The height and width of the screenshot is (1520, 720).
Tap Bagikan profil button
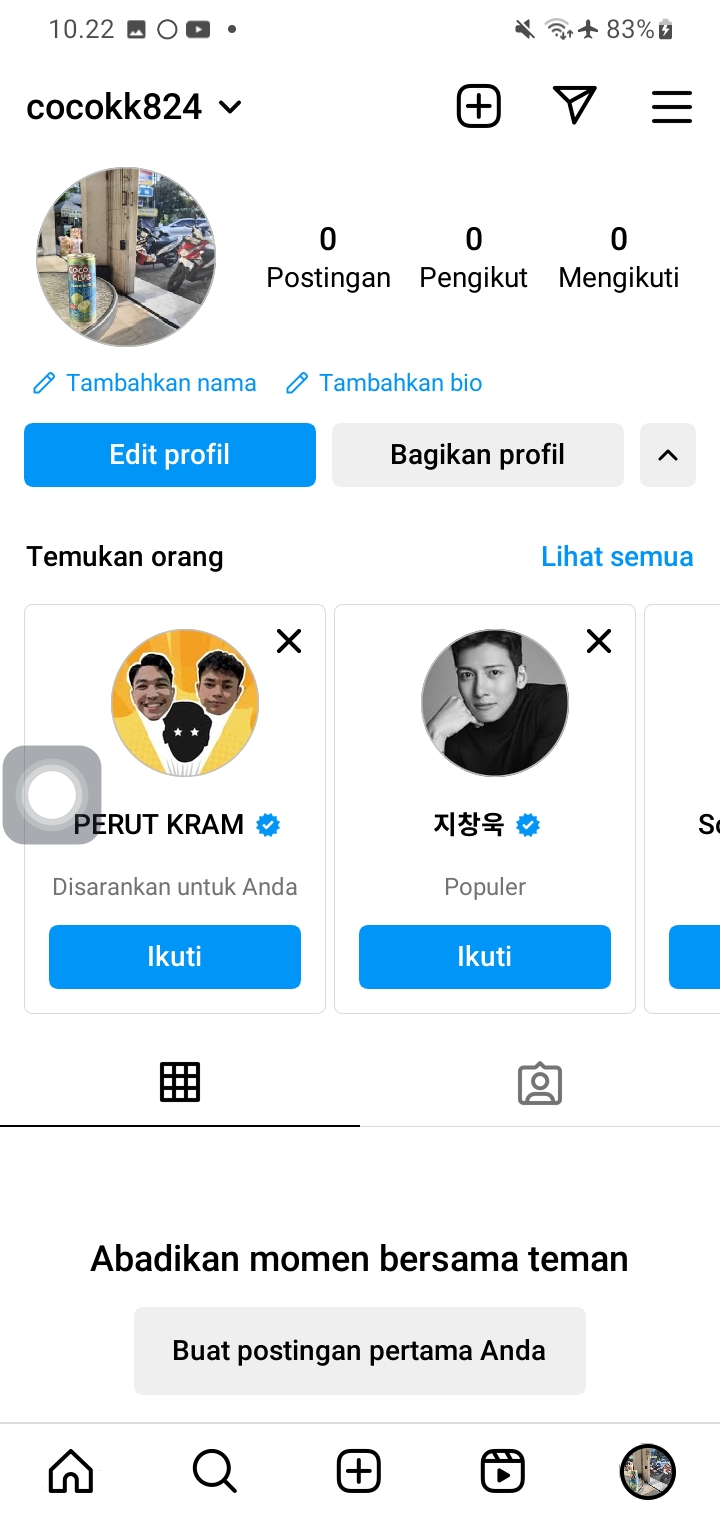click(478, 455)
